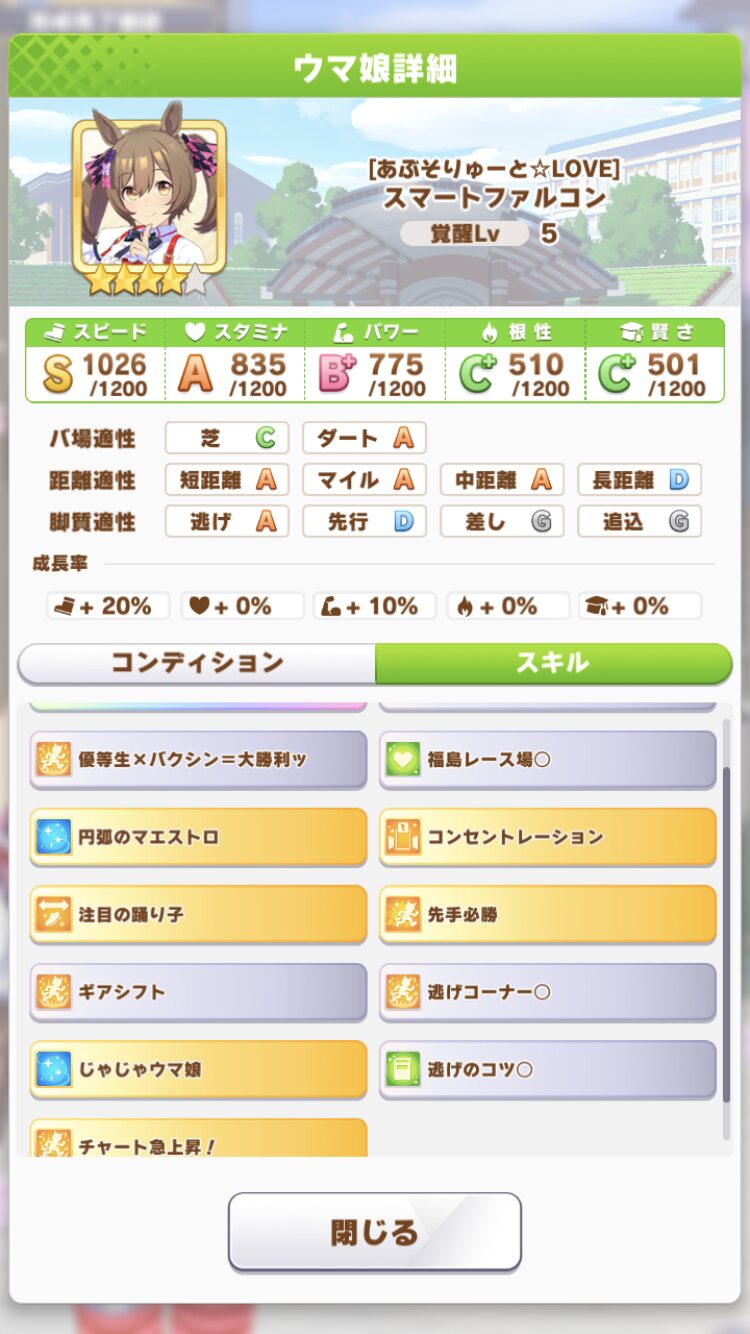Close the dialog with 閉じる
Viewport: 750px width, 1334px height.
coord(375,1231)
